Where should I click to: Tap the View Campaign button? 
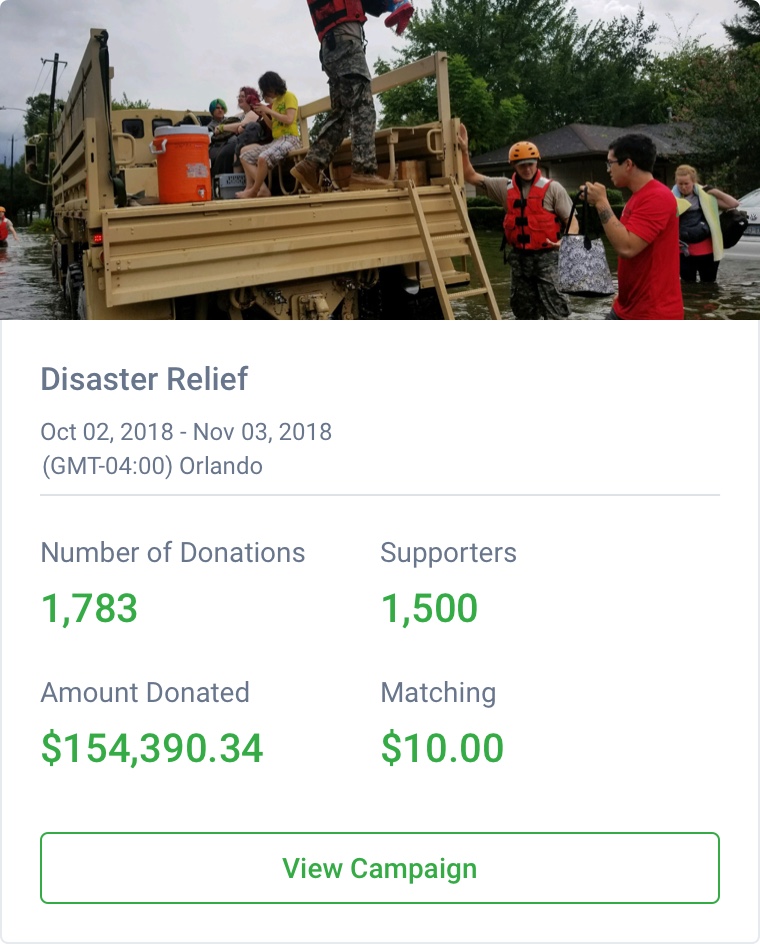pyautogui.click(x=380, y=868)
